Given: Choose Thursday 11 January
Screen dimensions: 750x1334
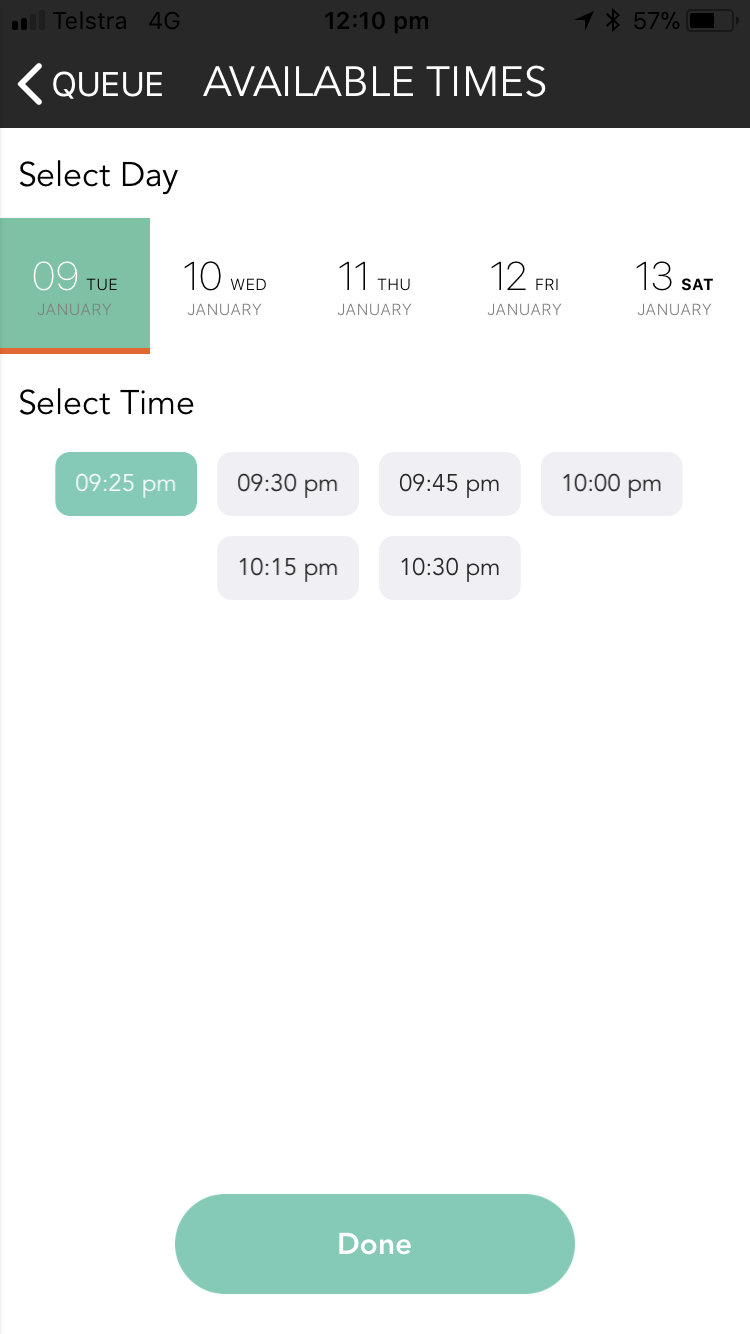Looking at the screenshot, I should (375, 286).
